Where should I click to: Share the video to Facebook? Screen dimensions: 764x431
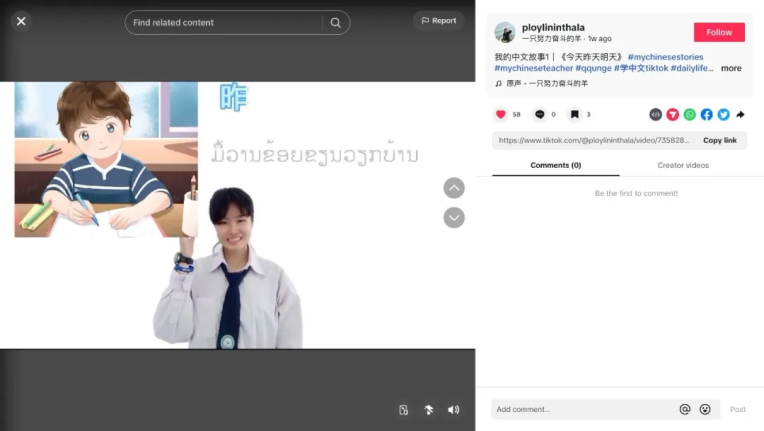coord(706,114)
